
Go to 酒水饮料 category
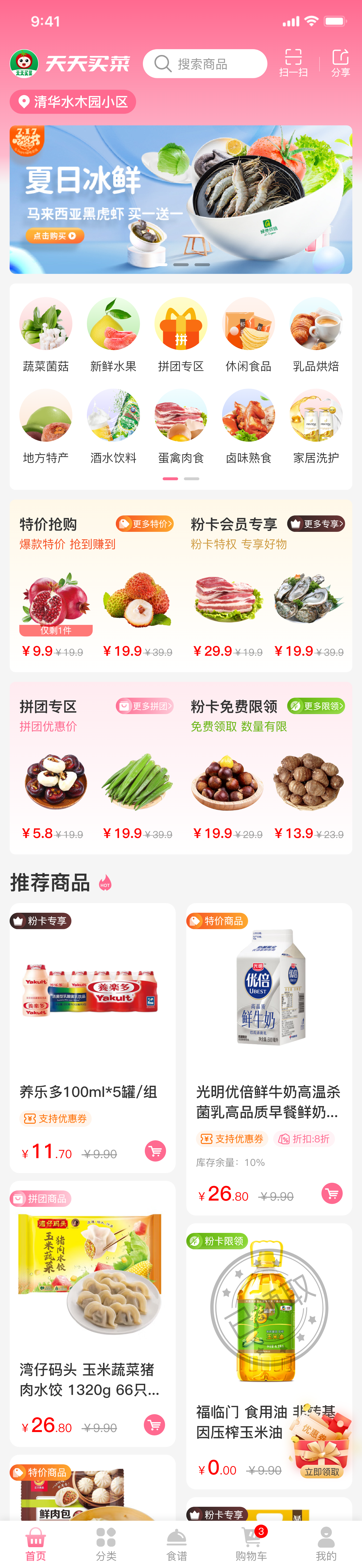[113, 426]
